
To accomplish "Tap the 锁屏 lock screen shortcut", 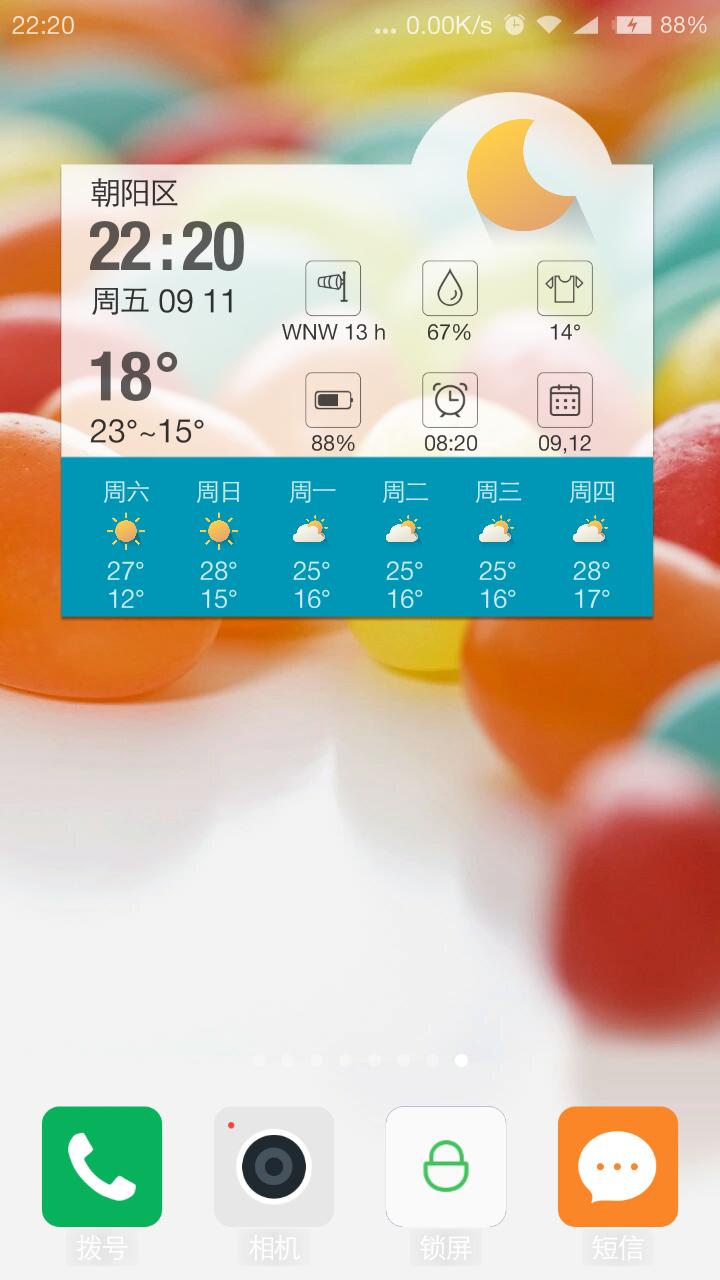I will pyautogui.click(x=446, y=1167).
